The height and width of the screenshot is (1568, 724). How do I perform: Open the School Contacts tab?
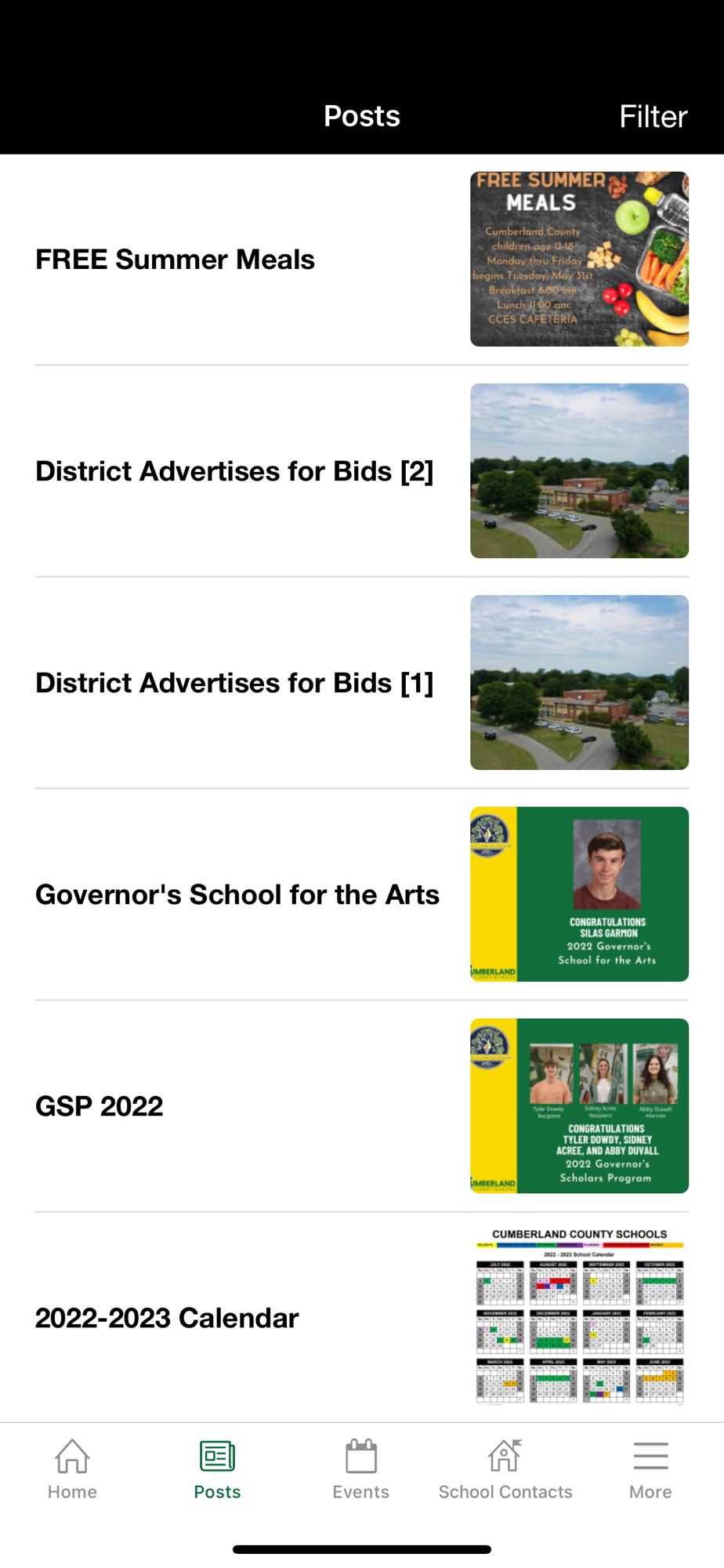point(505,1468)
